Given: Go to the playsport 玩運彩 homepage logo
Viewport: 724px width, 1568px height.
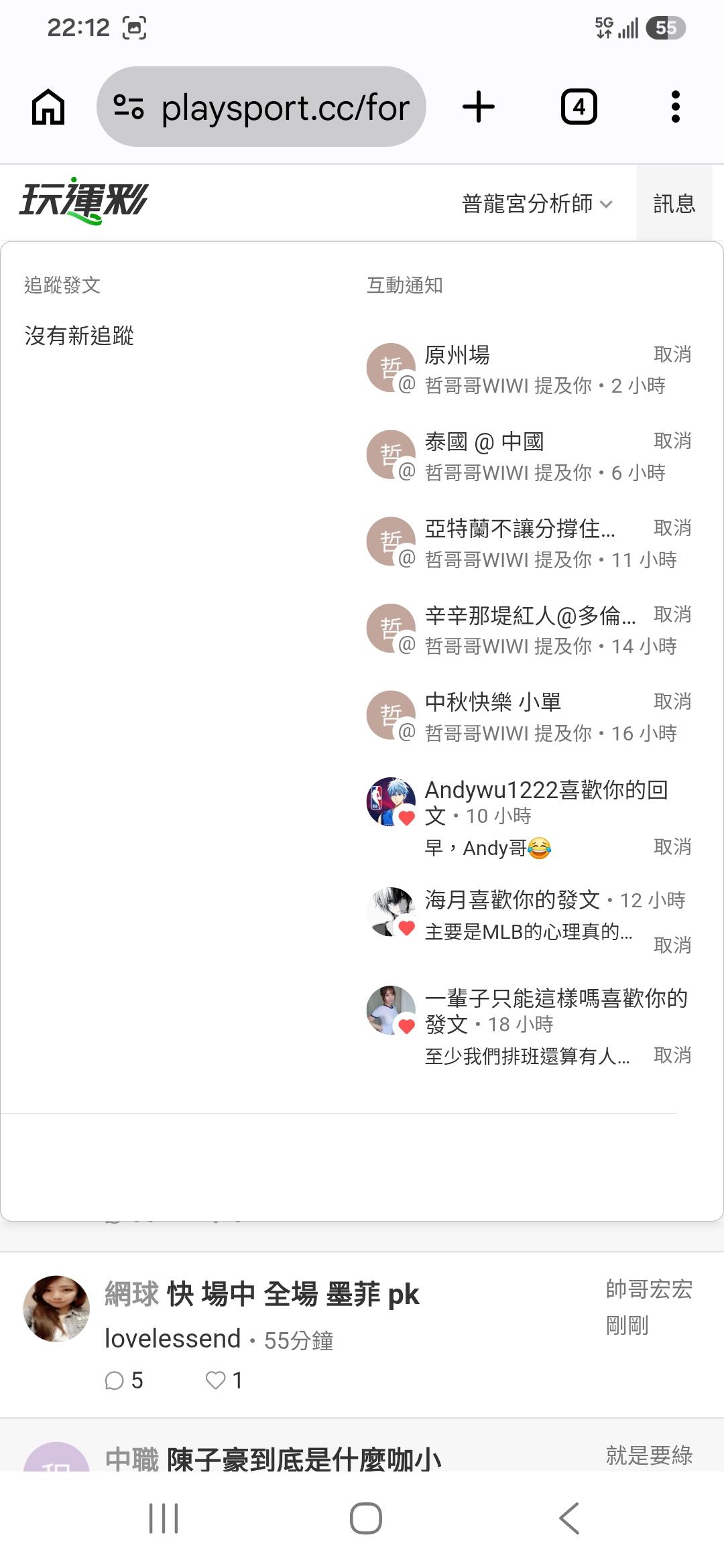Looking at the screenshot, I should [84, 201].
